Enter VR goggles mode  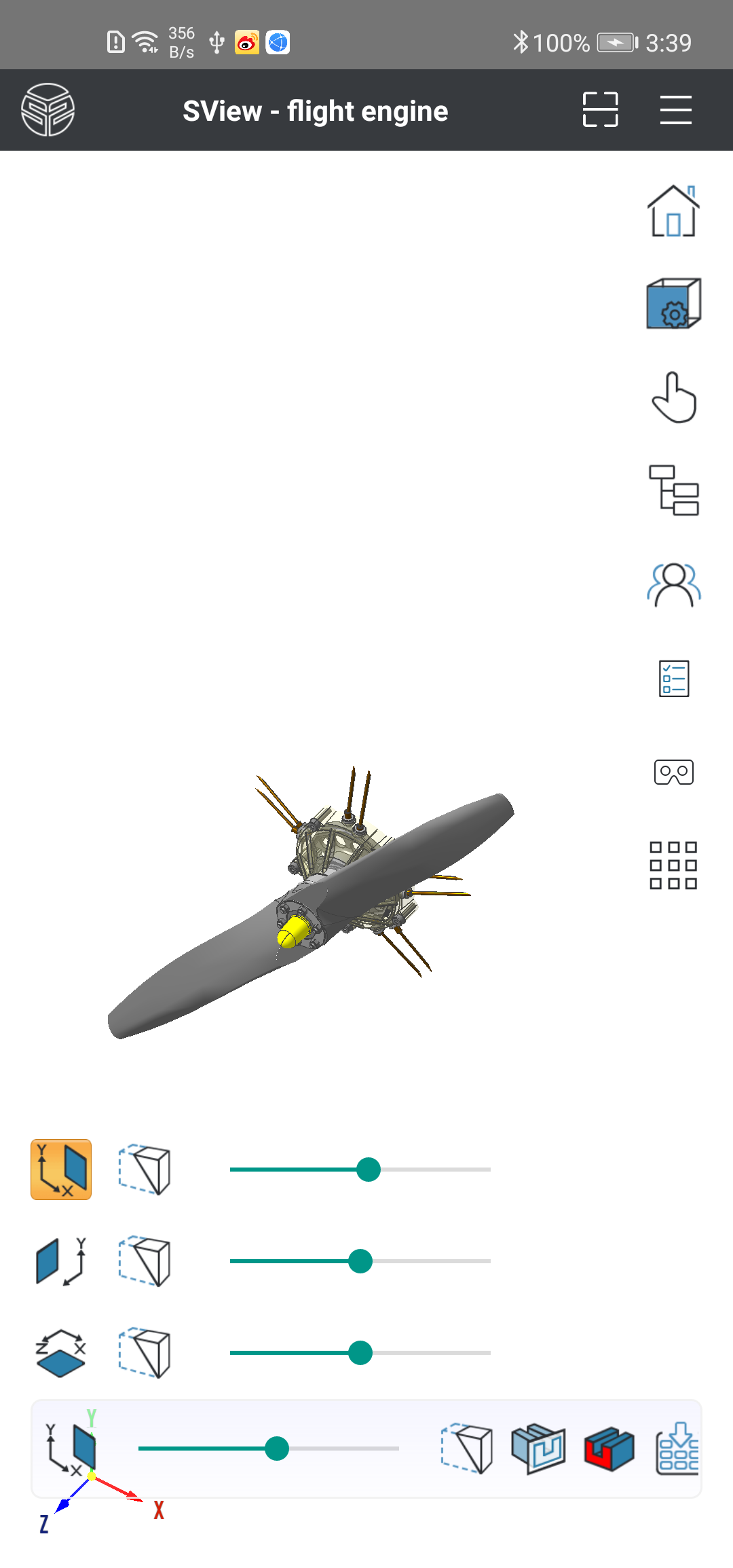[673, 772]
